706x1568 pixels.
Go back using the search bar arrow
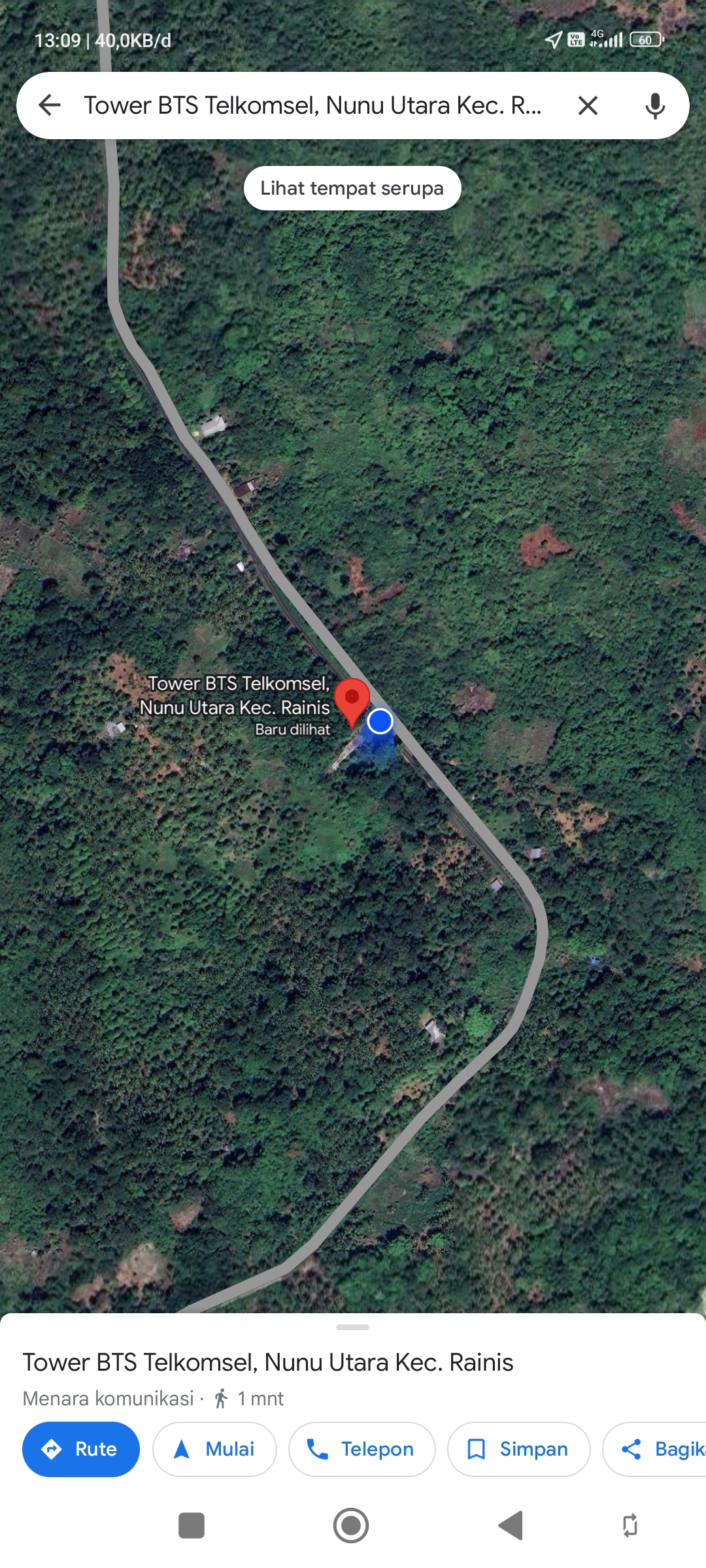[50, 105]
